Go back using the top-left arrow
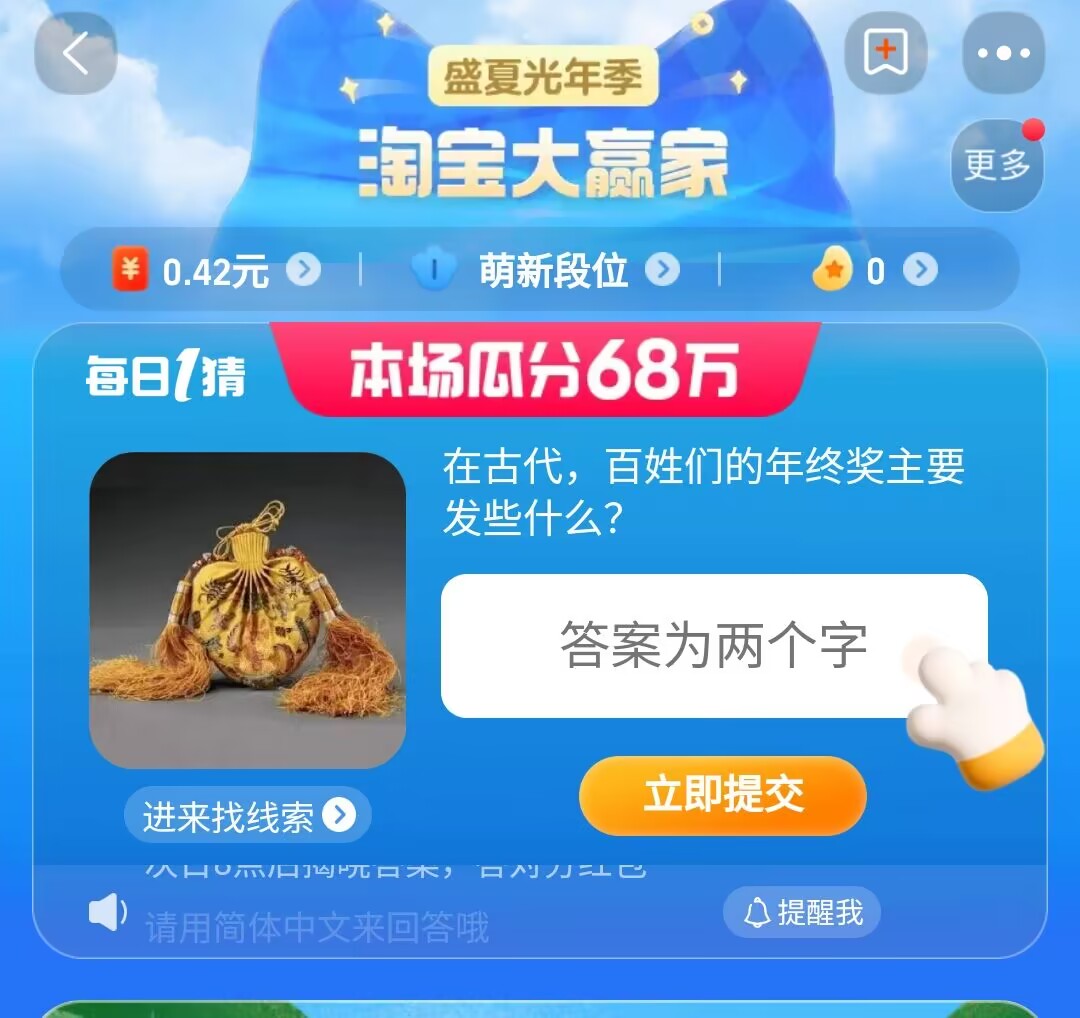The height and width of the screenshot is (1018, 1080). [x=76, y=53]
